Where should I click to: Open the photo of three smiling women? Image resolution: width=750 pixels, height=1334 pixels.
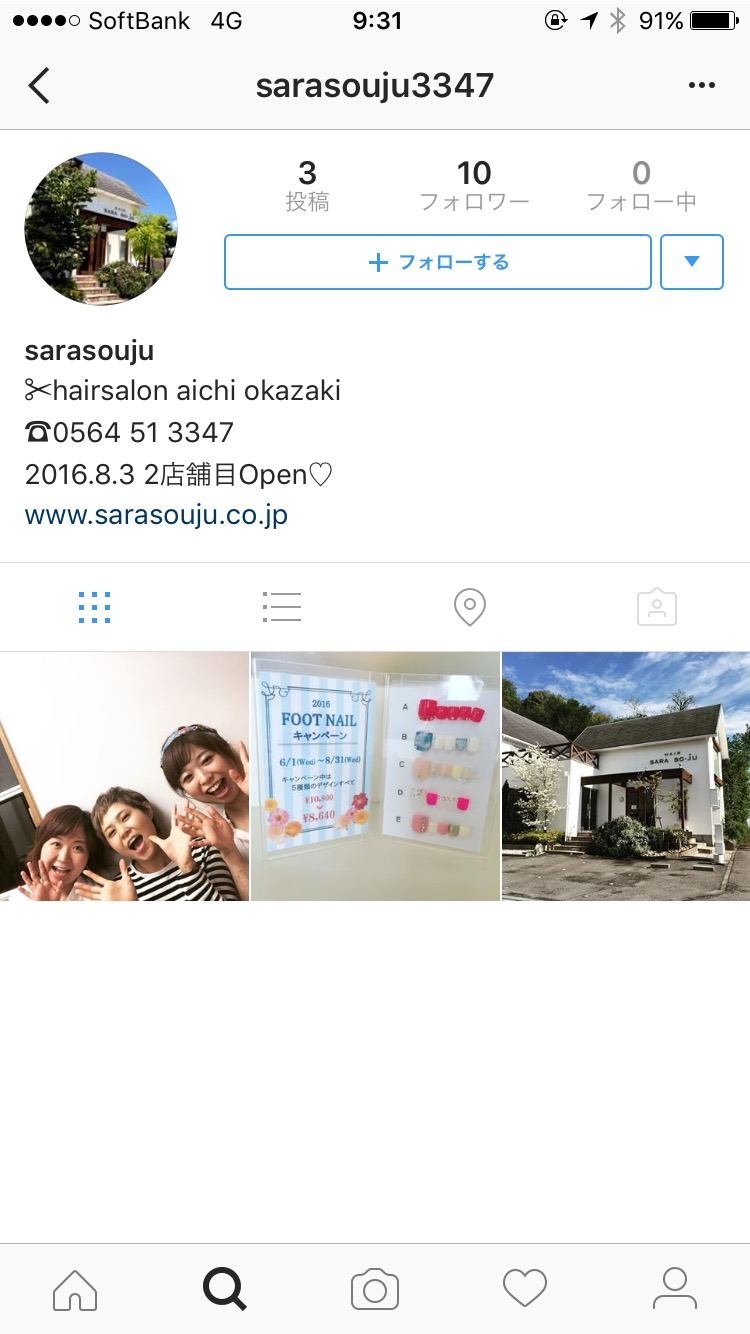tap(124, 777)
